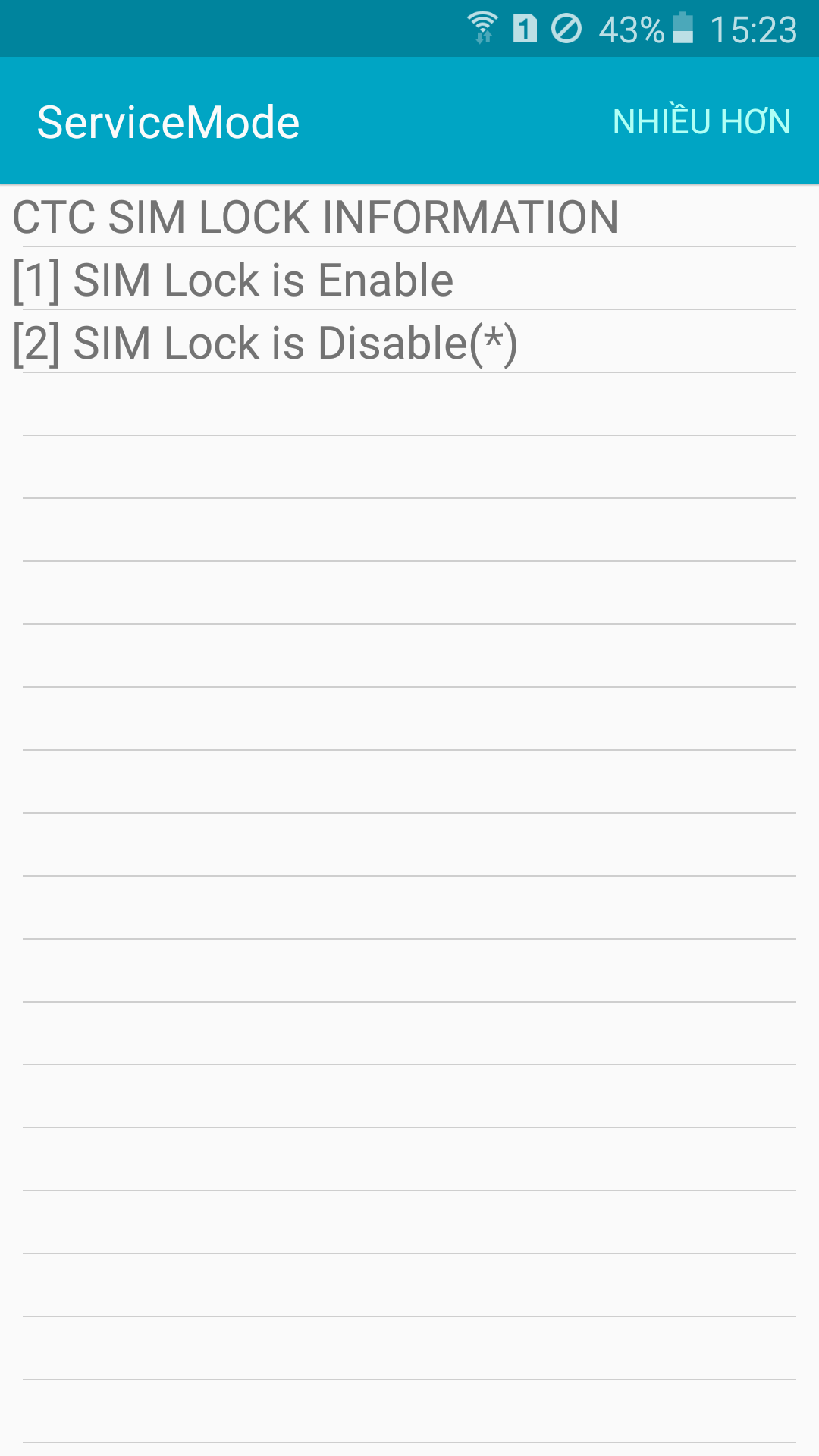Image resolution: width=819 pixels, height=1456 pixels.
Task: Select [1] SIM Lock is Enable
Action: pyautogui.click(x=409, y=279)
